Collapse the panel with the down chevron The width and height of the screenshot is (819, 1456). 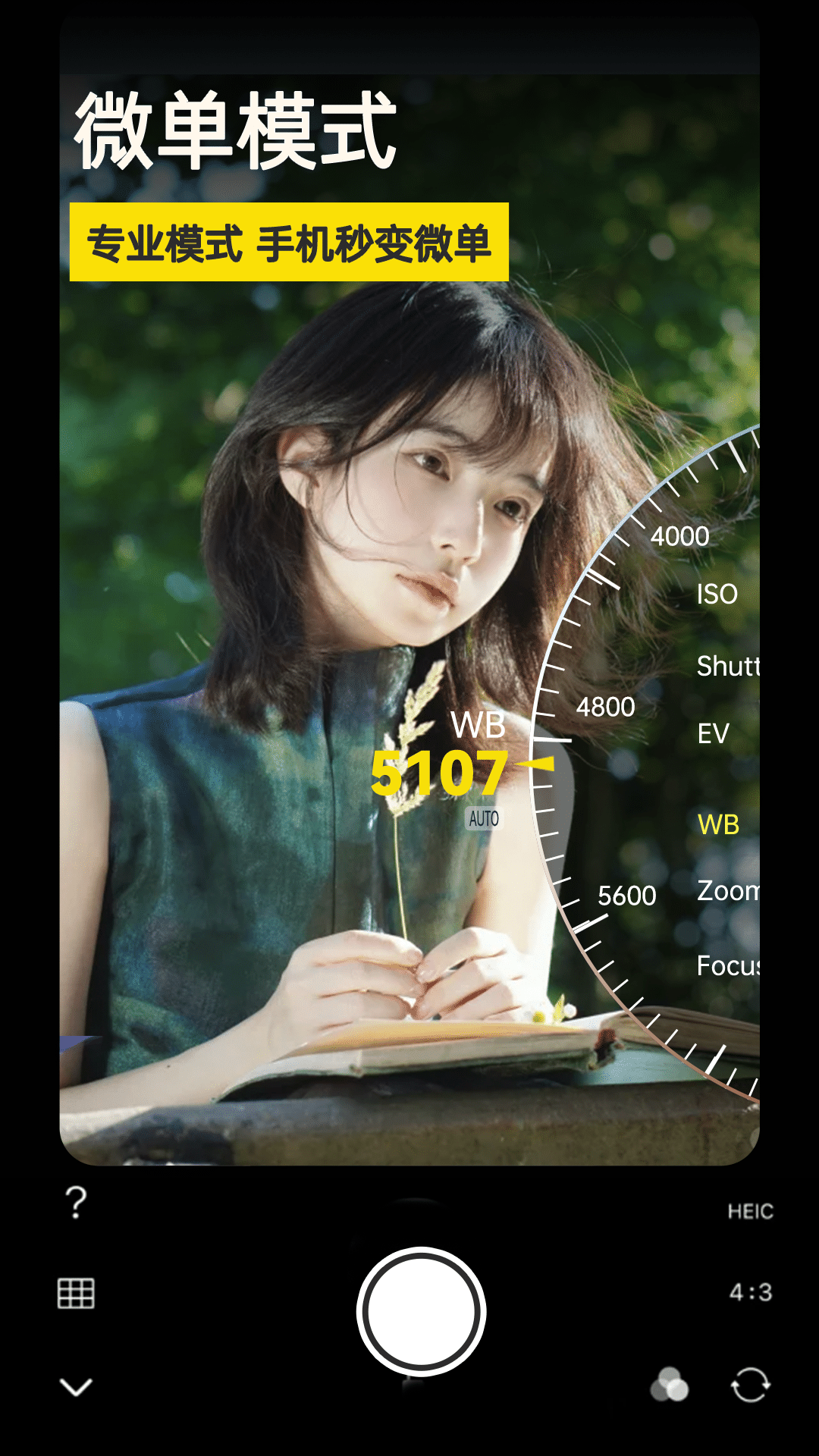tap(76, 1387)
